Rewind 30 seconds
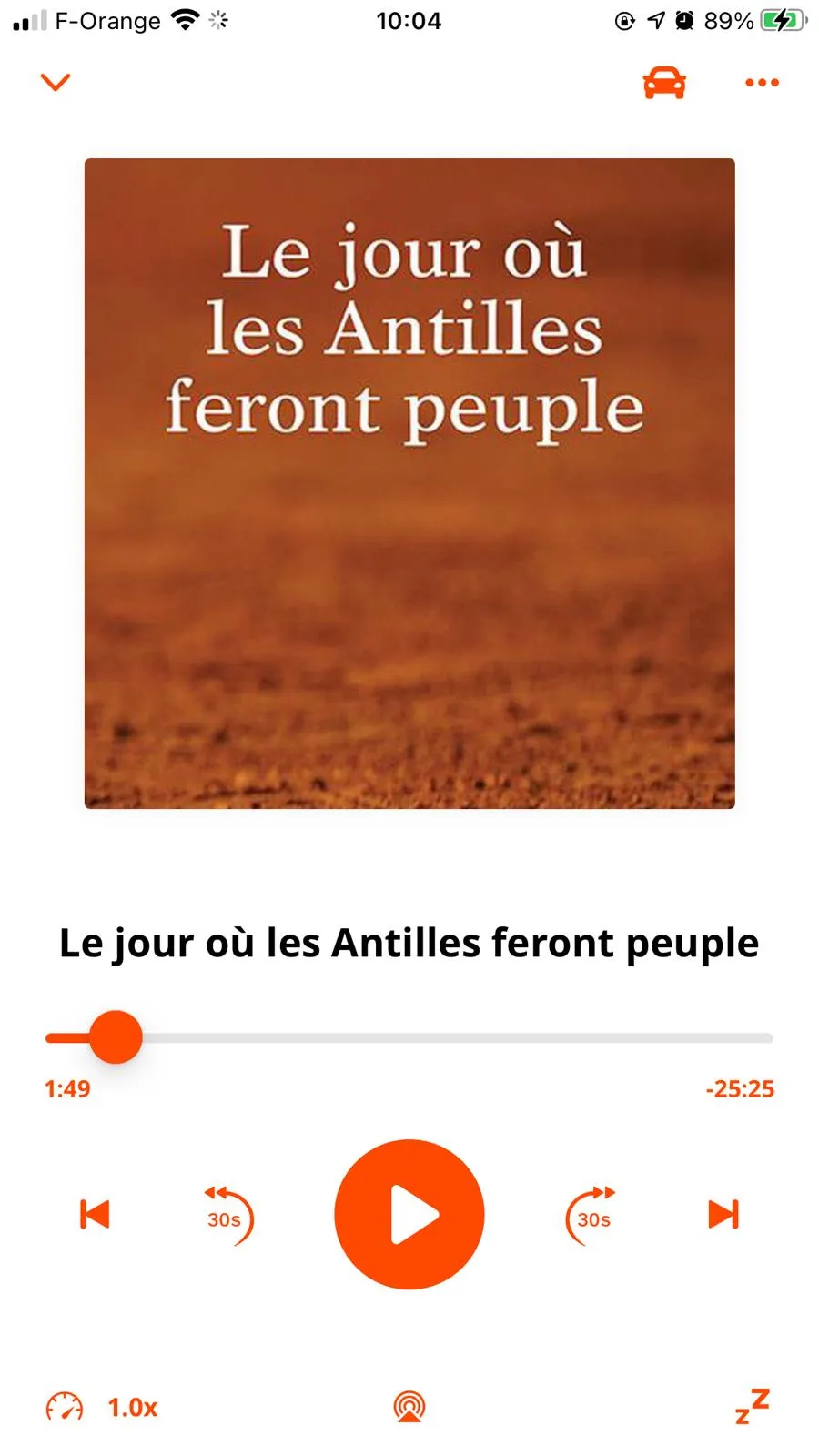 (227, 1215)
